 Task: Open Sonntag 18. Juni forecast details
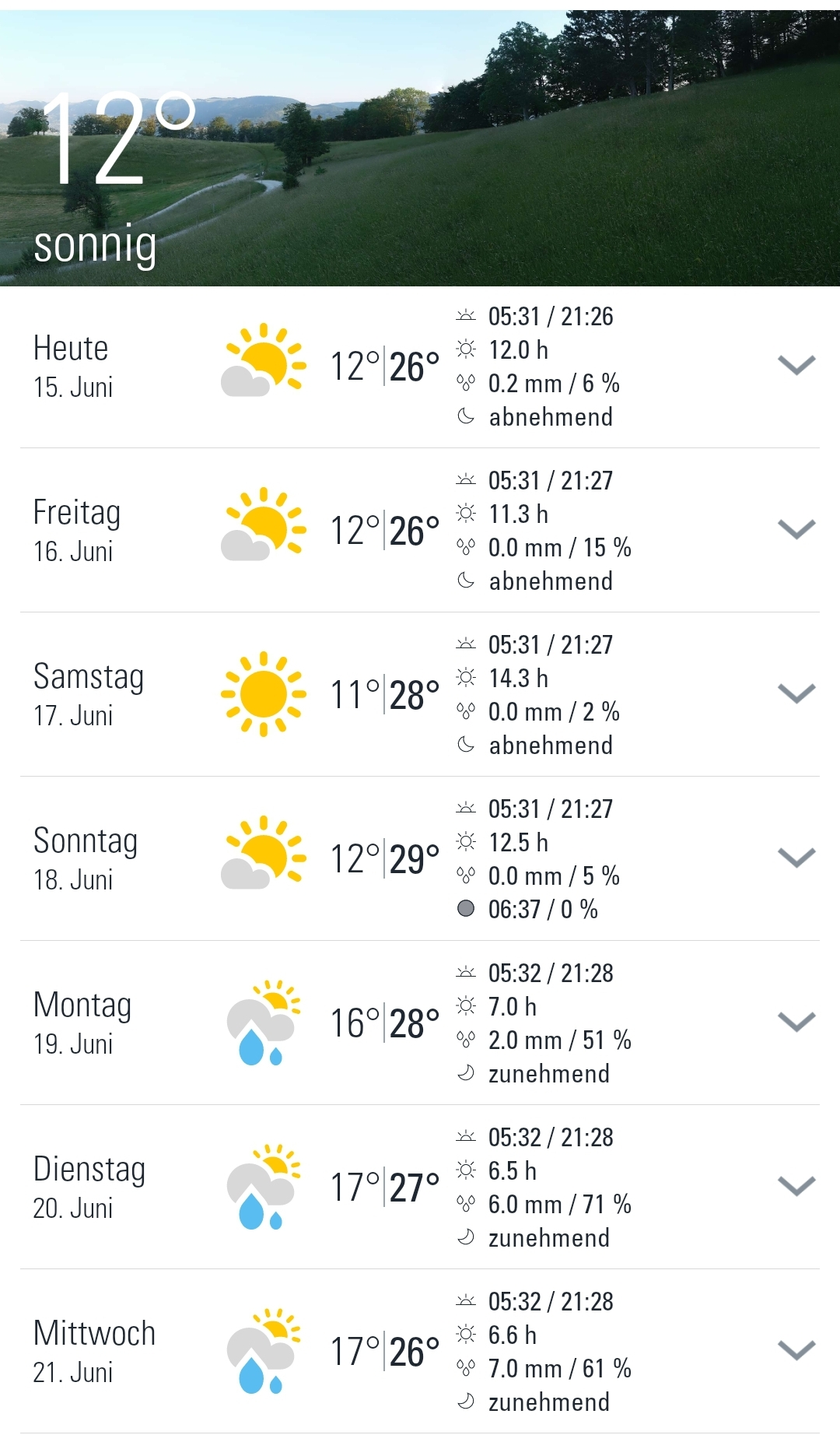click(796, 858)
